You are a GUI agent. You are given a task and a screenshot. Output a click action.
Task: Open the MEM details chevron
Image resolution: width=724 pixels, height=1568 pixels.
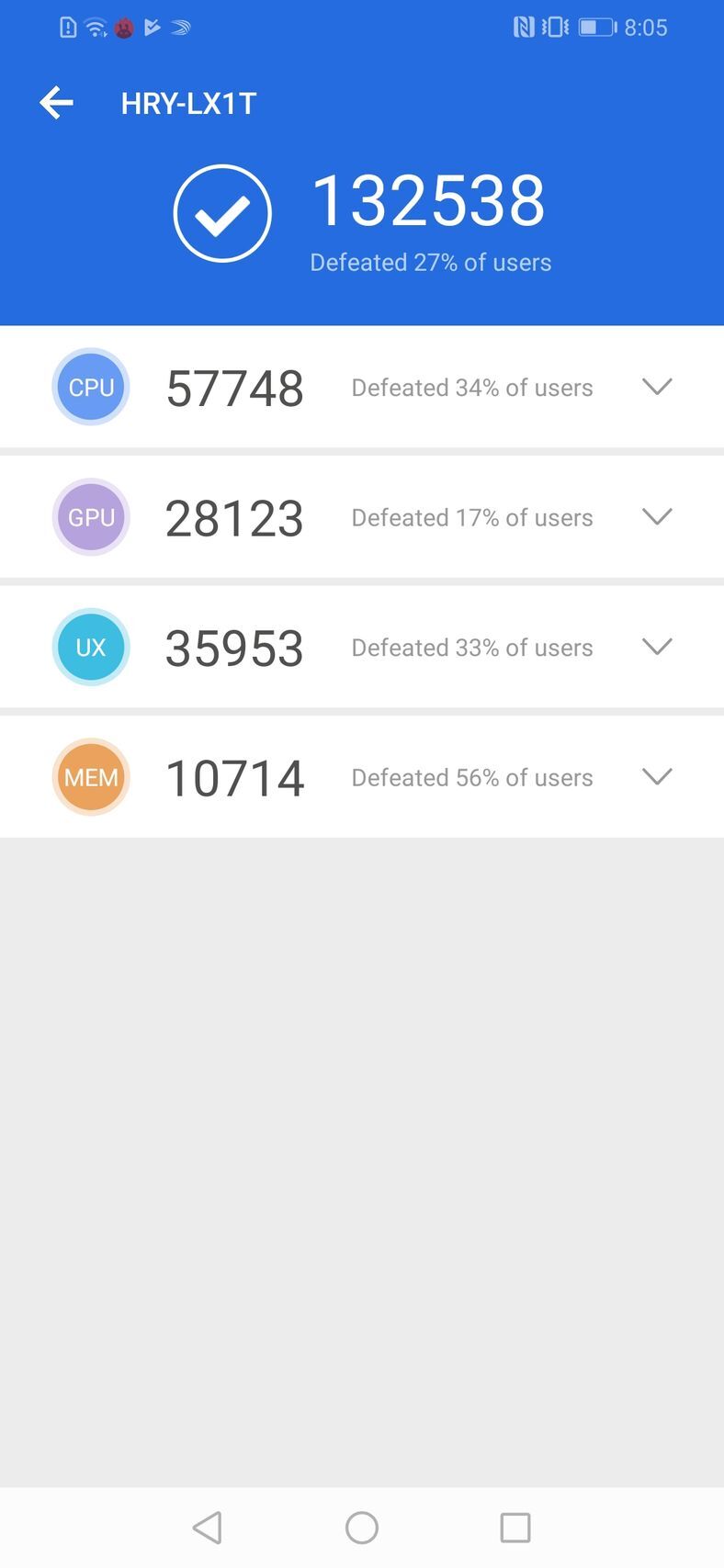(657, 777)
